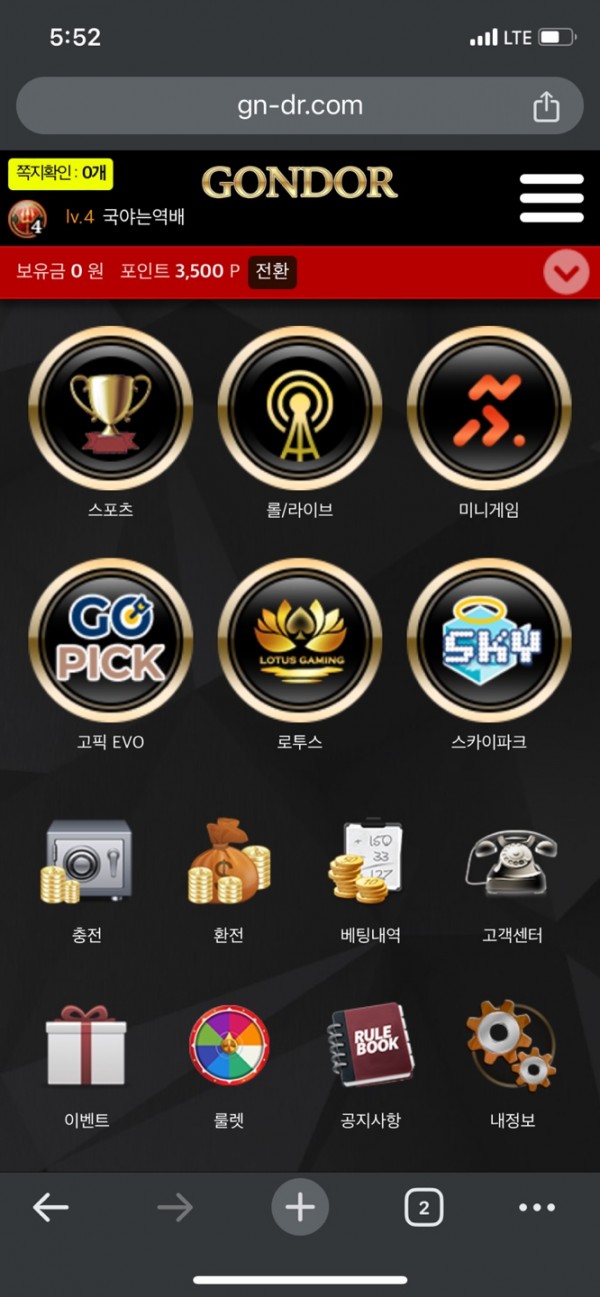Share the gn-dr.com page
Image resolution: width=600 pixels, height=1297 pixels.
pyautogui.click(x=546, y=106)
